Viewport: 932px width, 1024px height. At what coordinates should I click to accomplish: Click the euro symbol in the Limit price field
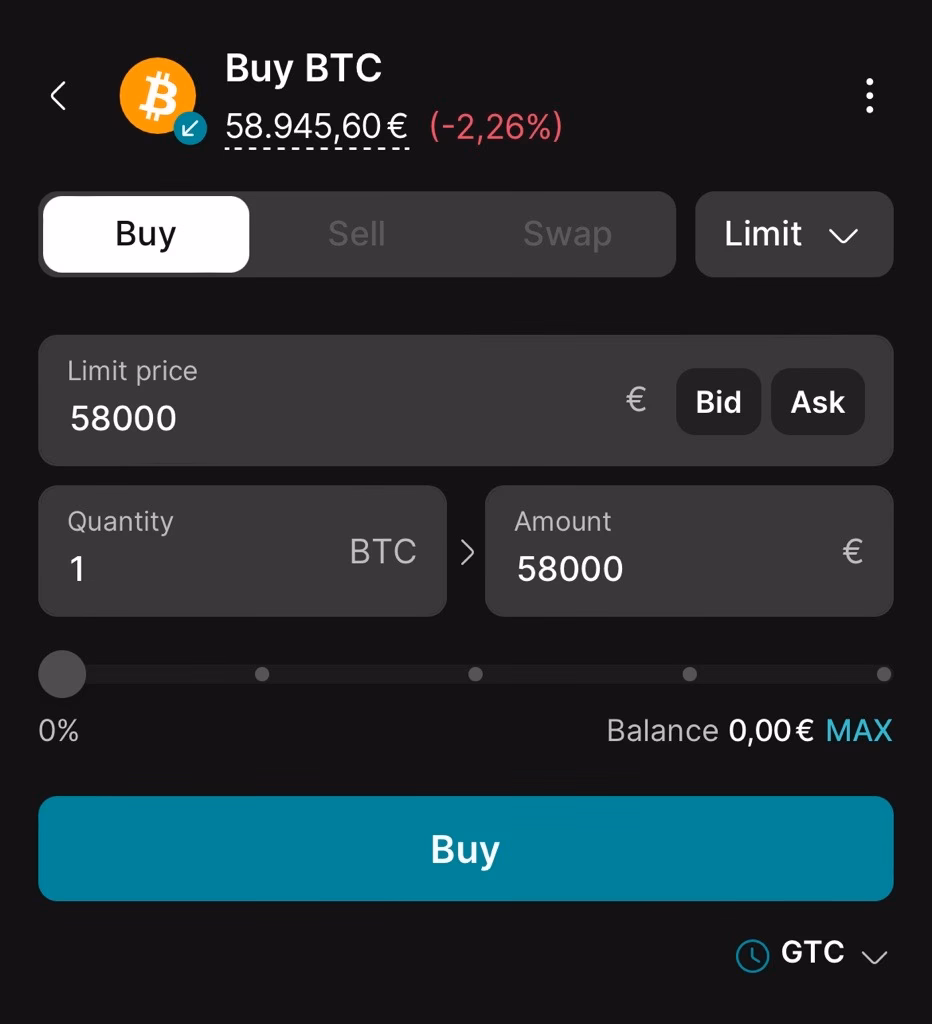point(636,398)
